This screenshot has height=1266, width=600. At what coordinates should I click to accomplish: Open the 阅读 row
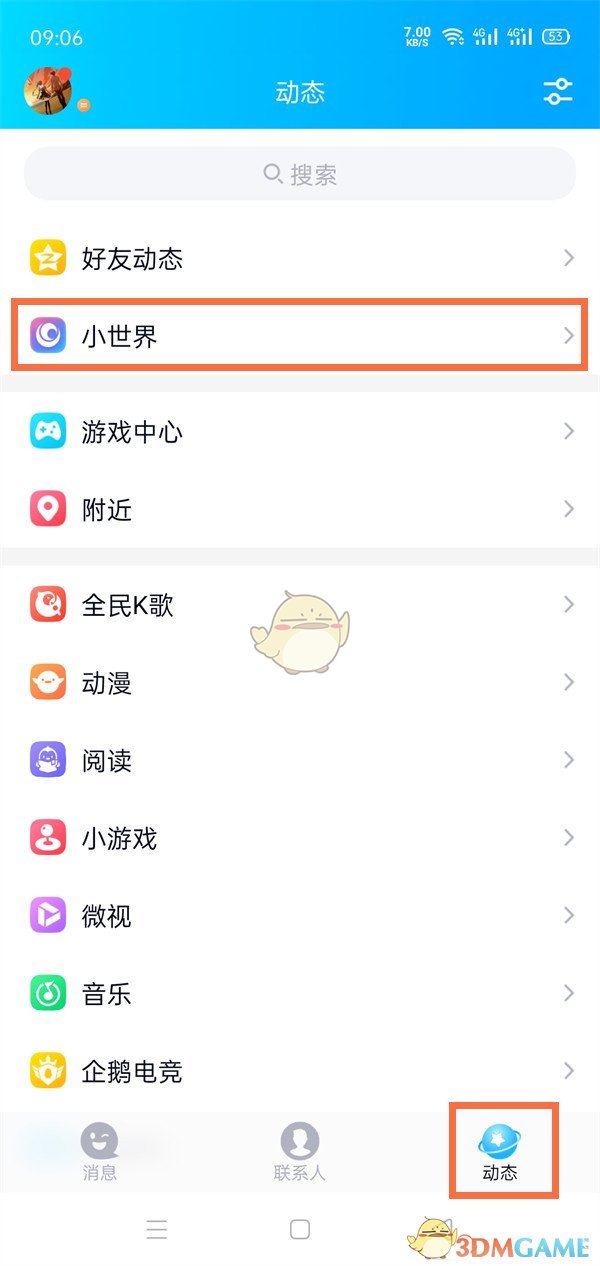pos(300,761)
